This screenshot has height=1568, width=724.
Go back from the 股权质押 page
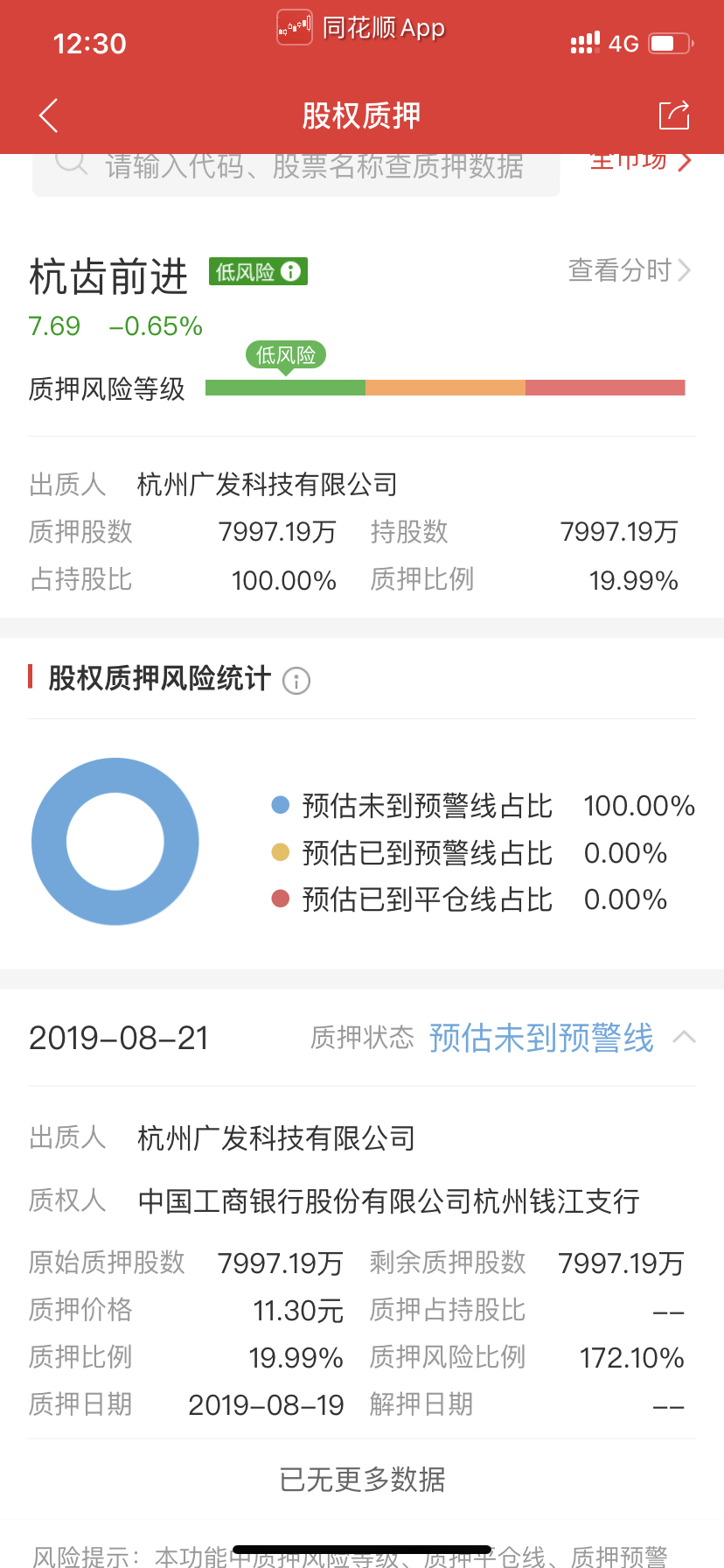tap(49, 115)
